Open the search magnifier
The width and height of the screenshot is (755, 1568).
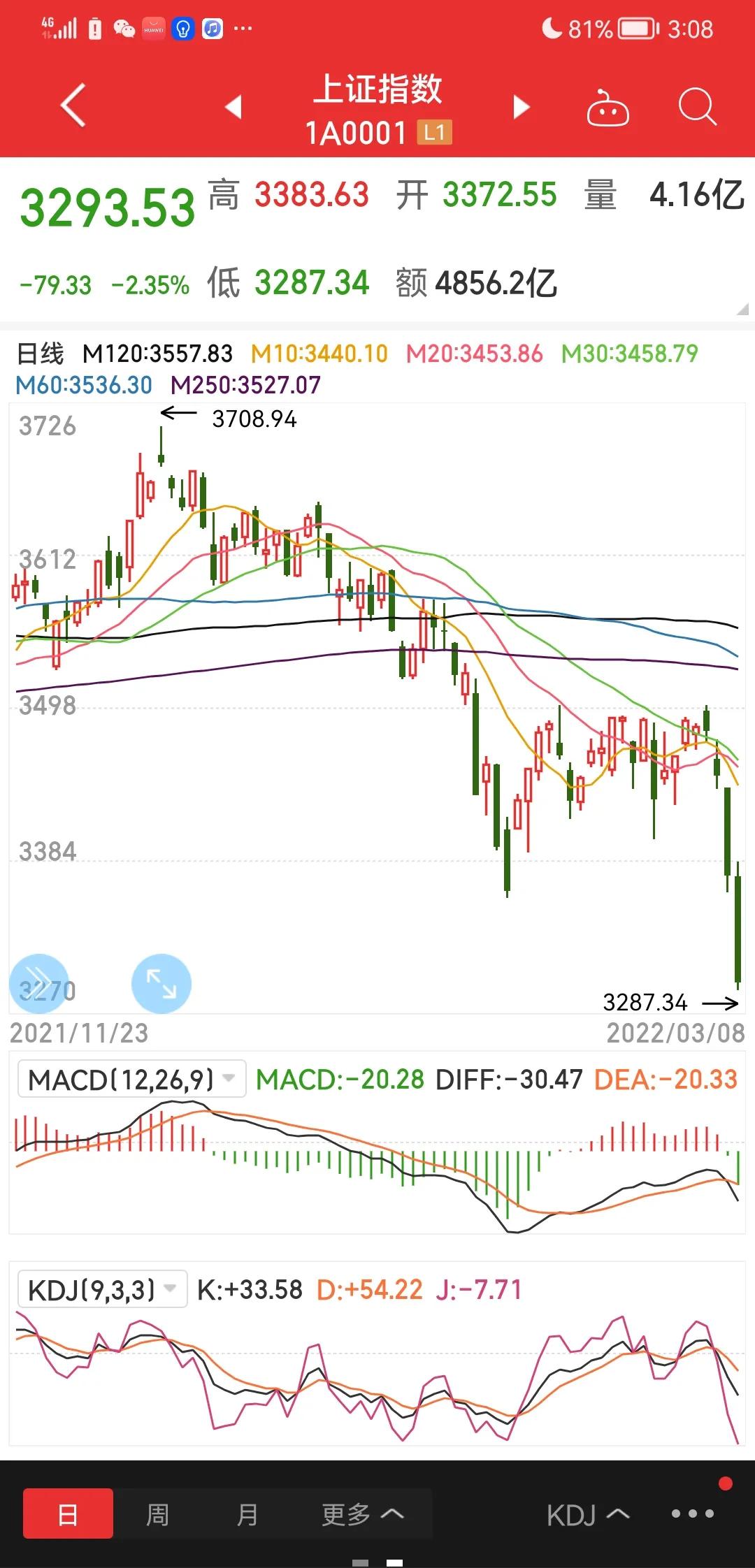(697, 107)
